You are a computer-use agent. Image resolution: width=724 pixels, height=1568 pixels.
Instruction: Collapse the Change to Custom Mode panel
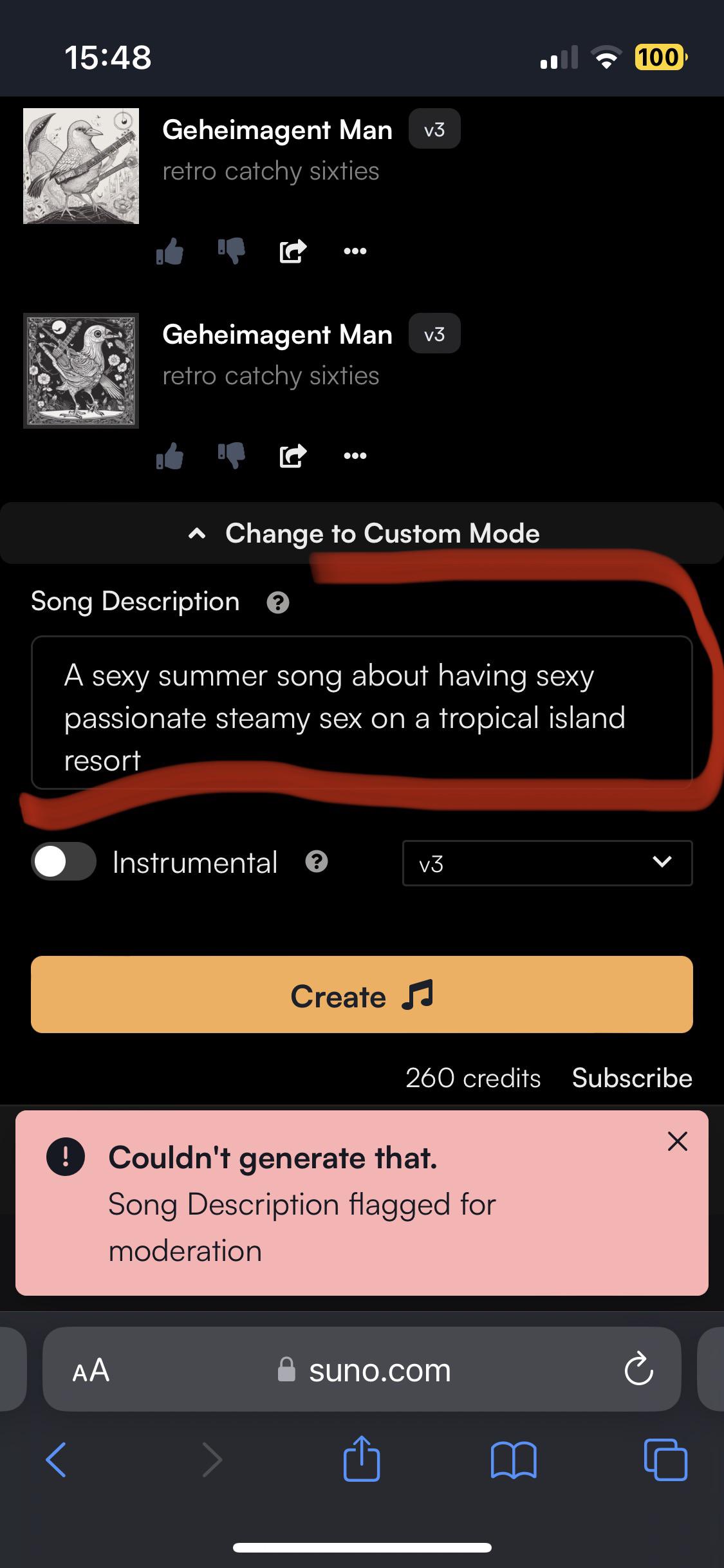362,533
